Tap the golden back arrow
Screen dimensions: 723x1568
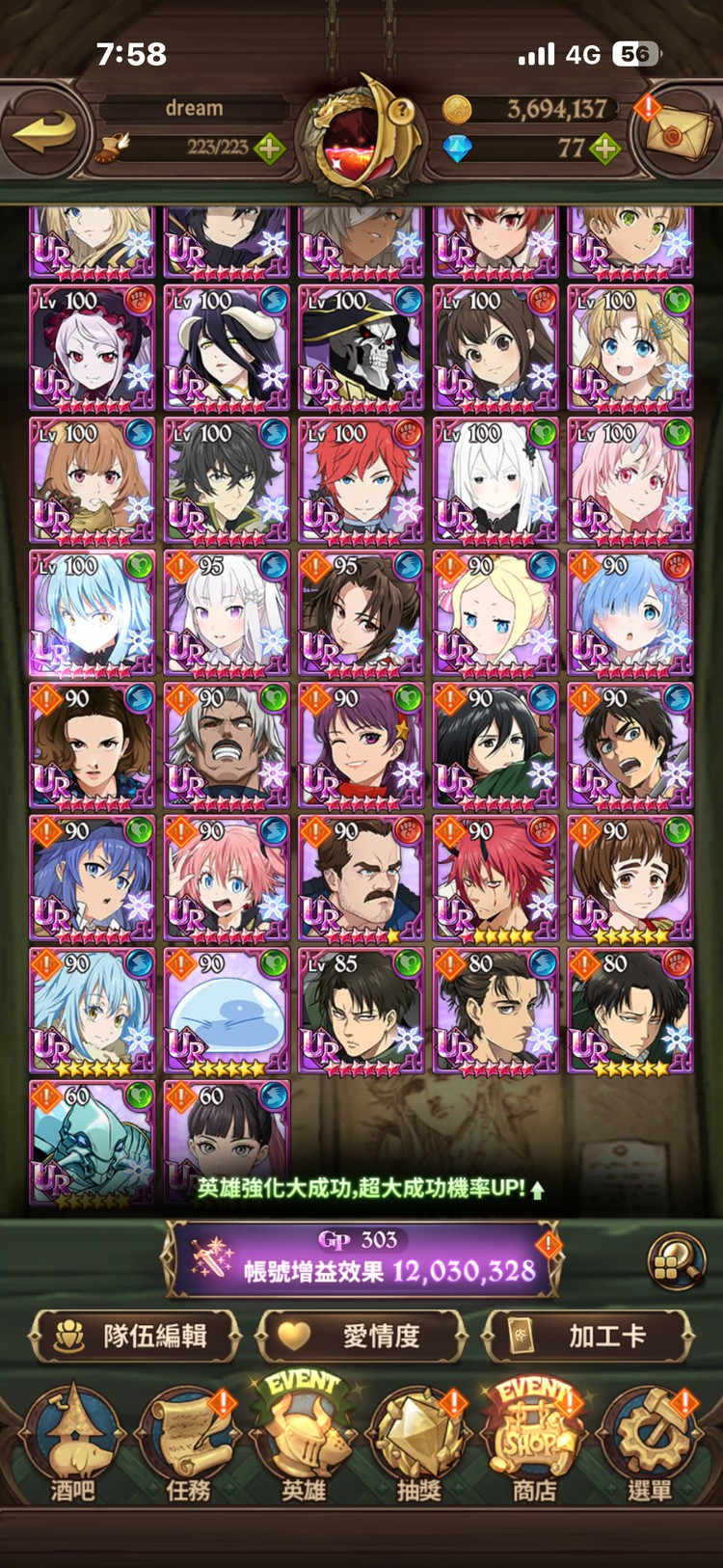click(x=45, y=132)
